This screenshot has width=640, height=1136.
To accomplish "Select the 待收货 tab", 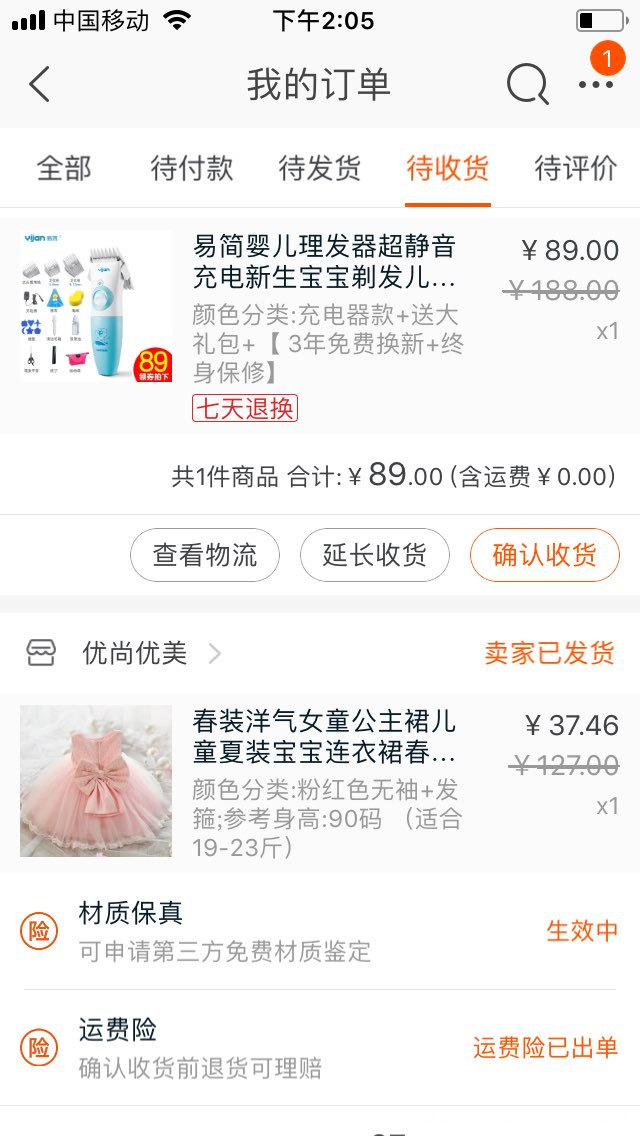I will coord(448,168).
